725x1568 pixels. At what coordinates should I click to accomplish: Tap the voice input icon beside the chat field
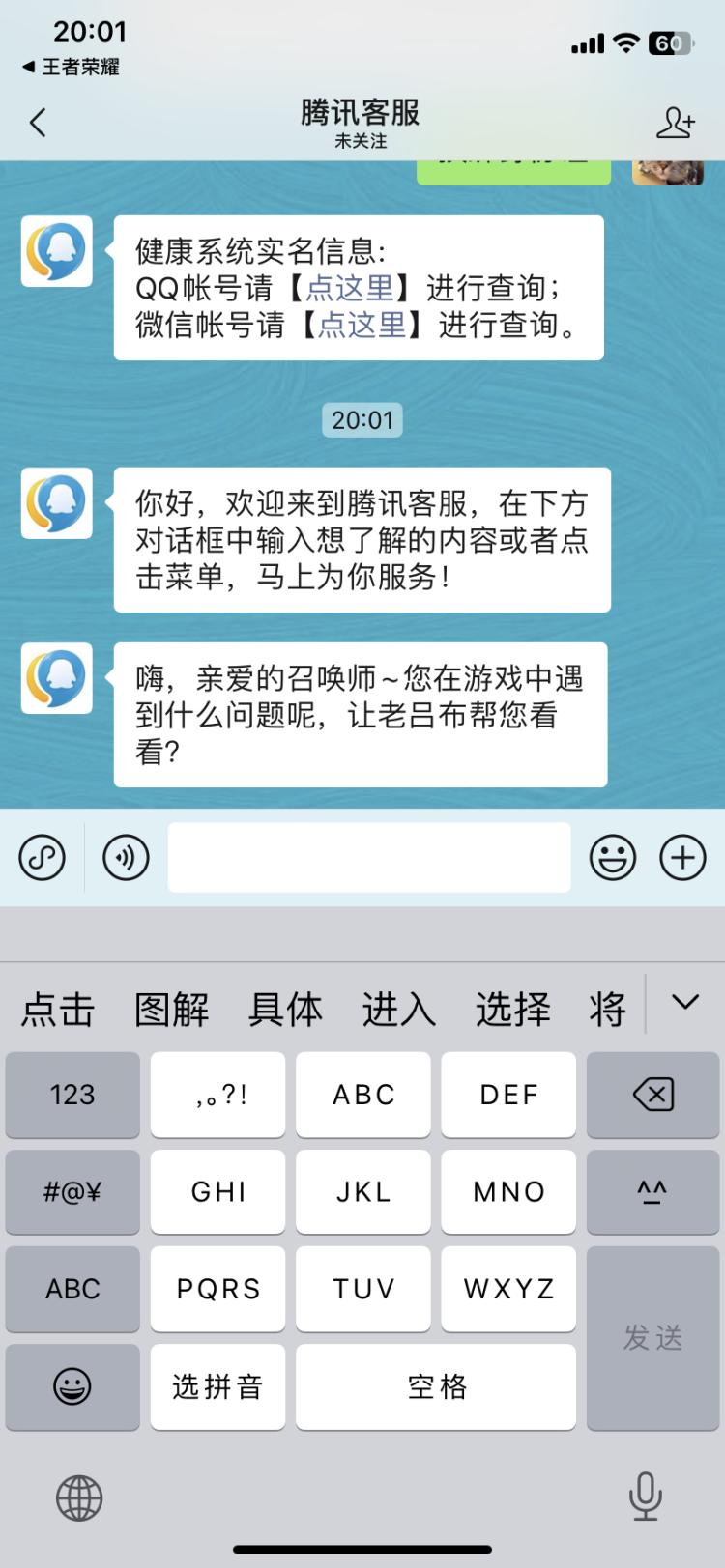(126, 857)
